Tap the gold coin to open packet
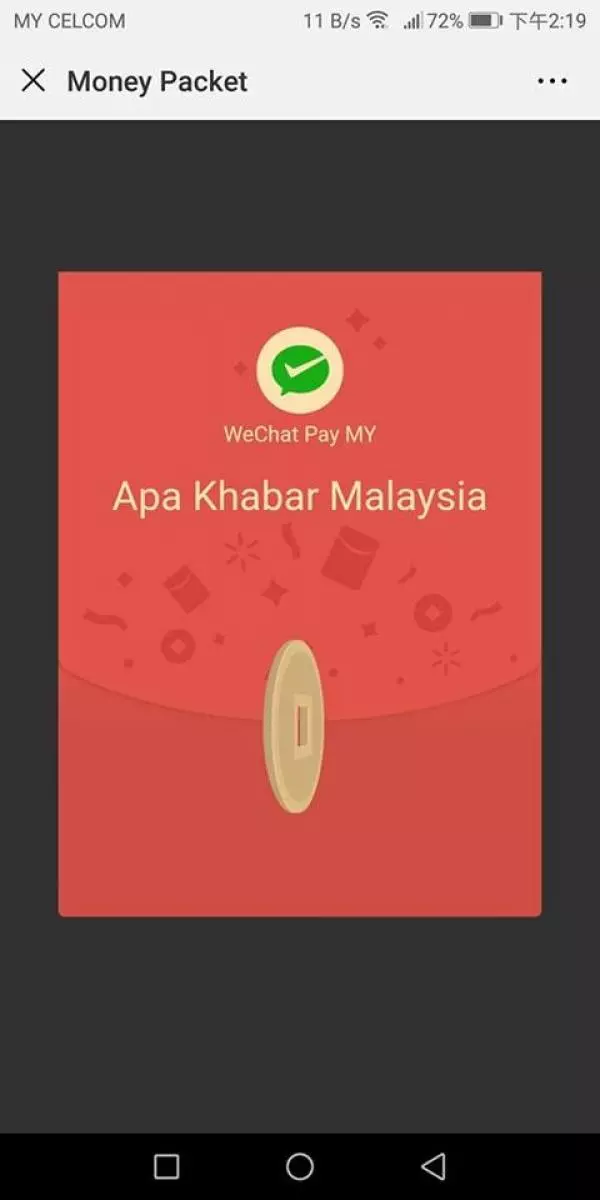Screen dimensions: 600x1200 (292, 726)
